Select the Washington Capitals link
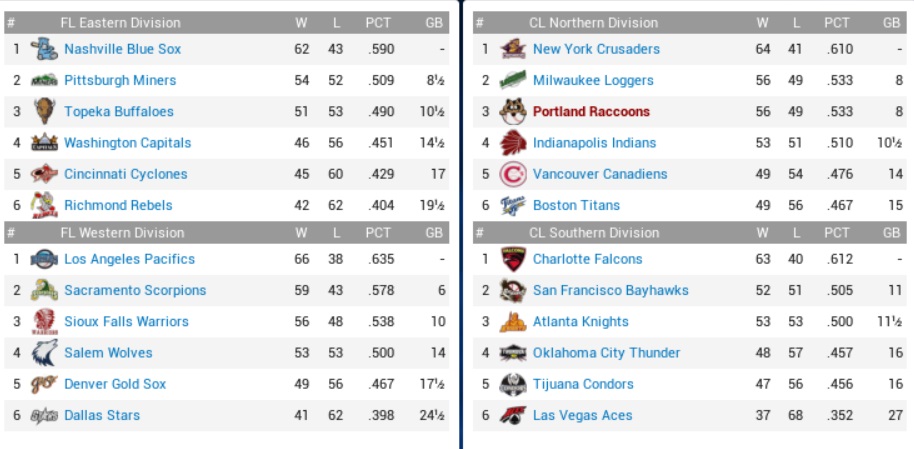The width and height of the screenshot is (914, 449). coord(127,143)
